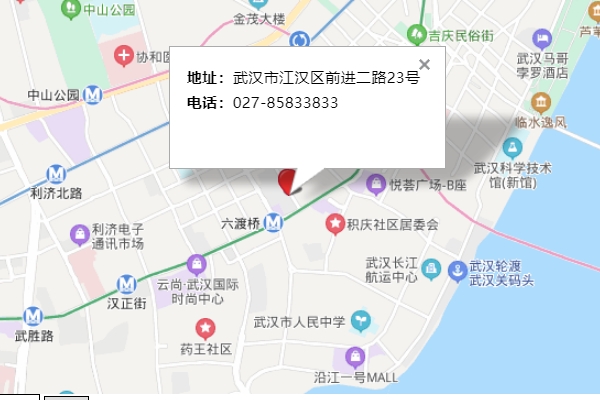Open the 悦荟广场-B座 shopping marker
Image resolution: width=600 pixels, height=400 pixels.
[x=375, y=184]
